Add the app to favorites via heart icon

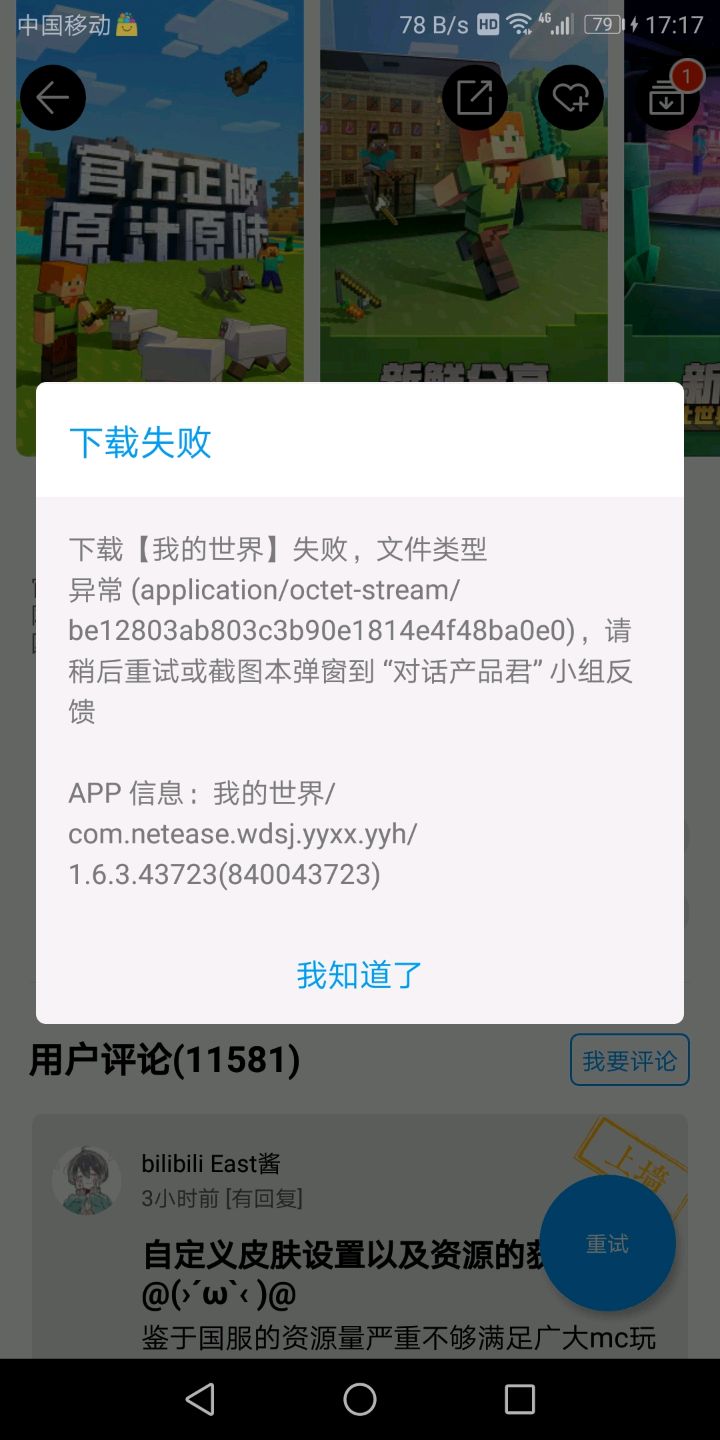pos(570,97)
